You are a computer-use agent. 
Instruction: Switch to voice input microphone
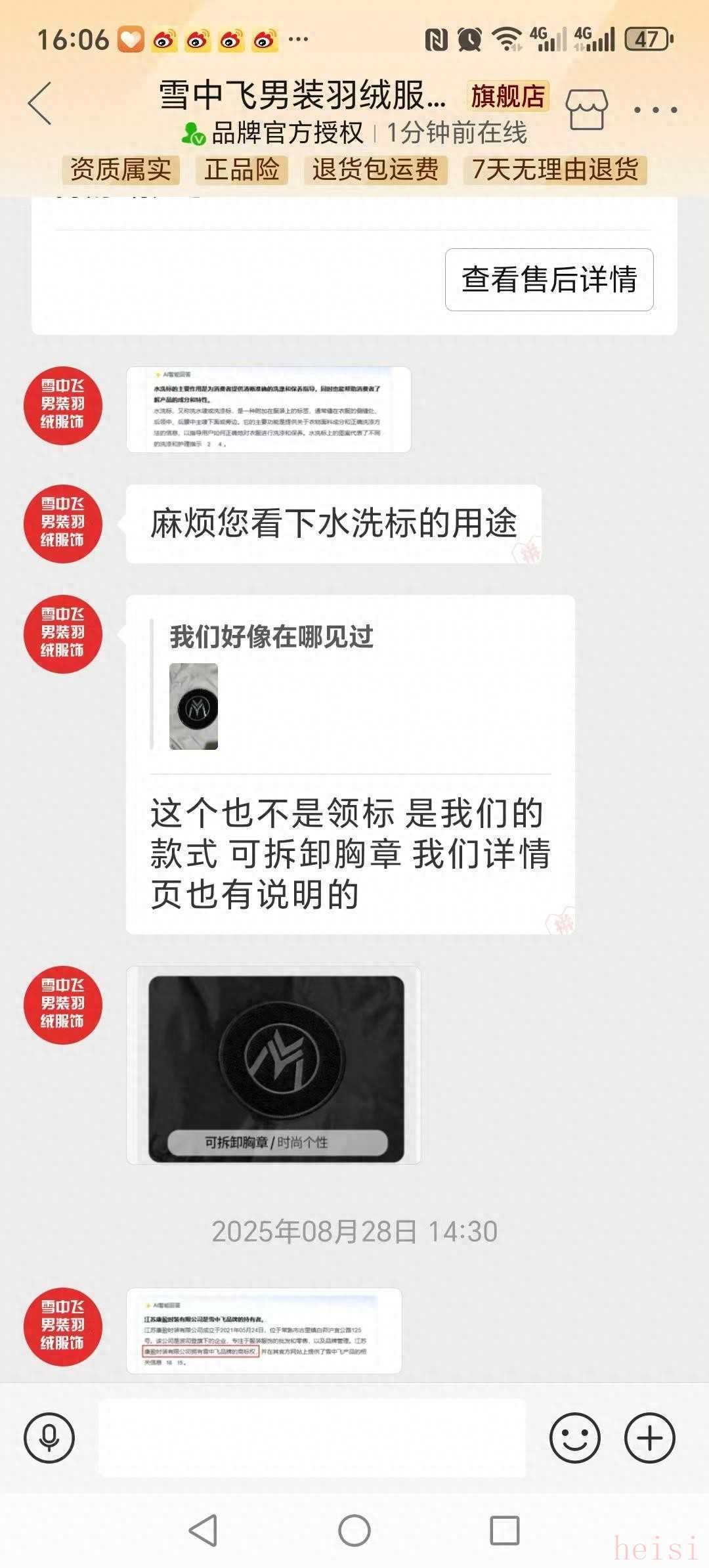click(49, 1438)
